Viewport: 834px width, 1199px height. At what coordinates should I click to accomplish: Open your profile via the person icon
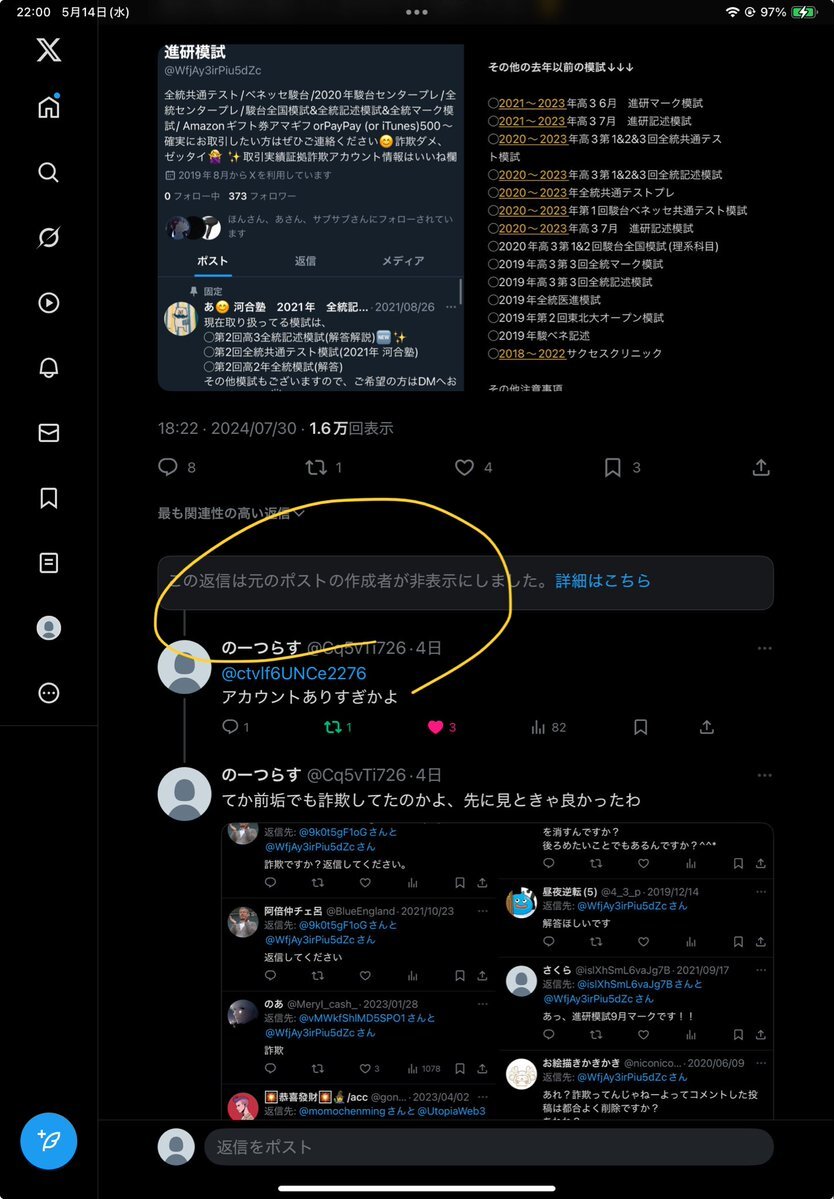[x=48, y=628]
